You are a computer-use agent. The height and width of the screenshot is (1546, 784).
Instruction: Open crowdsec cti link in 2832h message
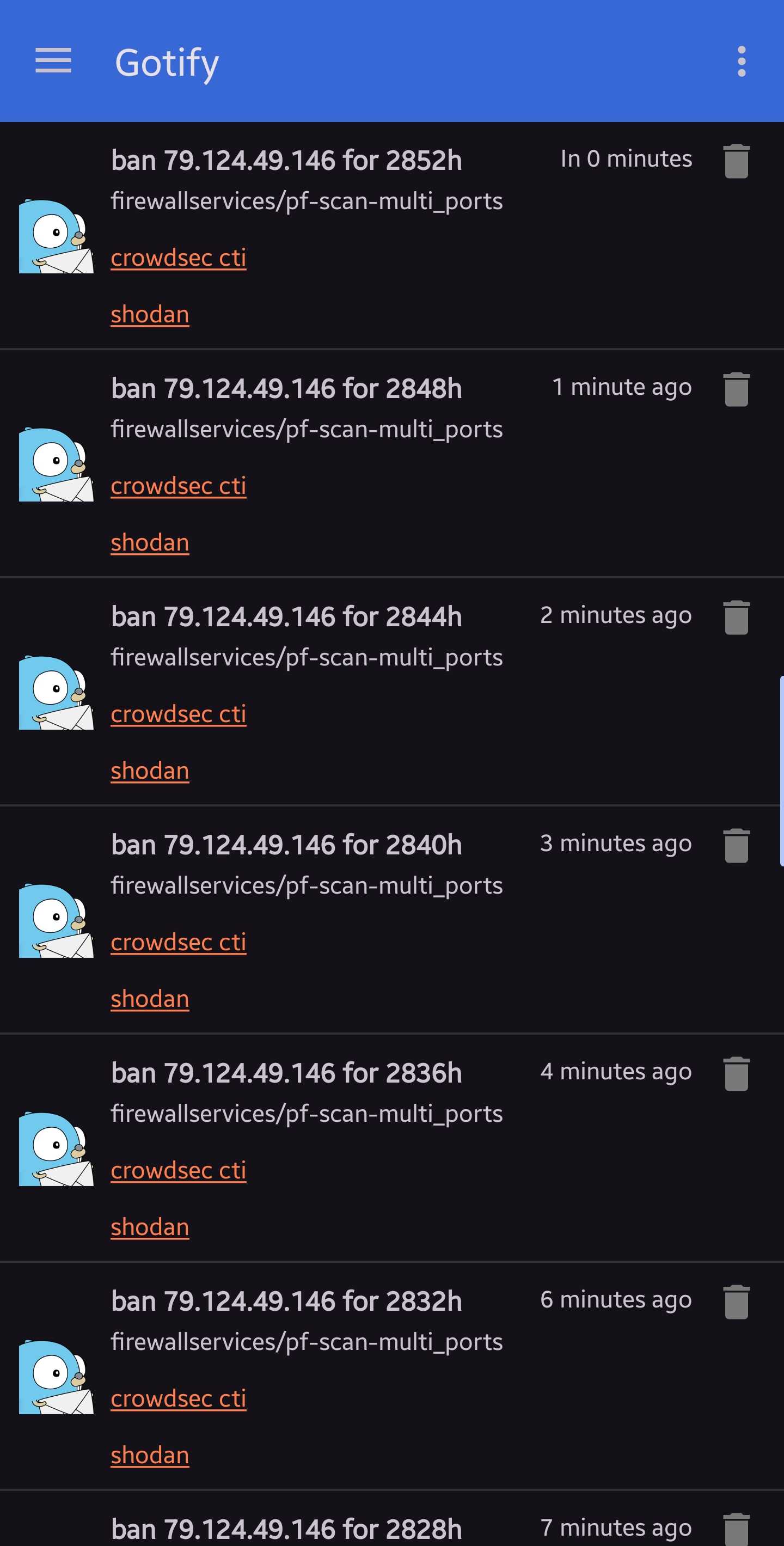tap(178, 1398)
